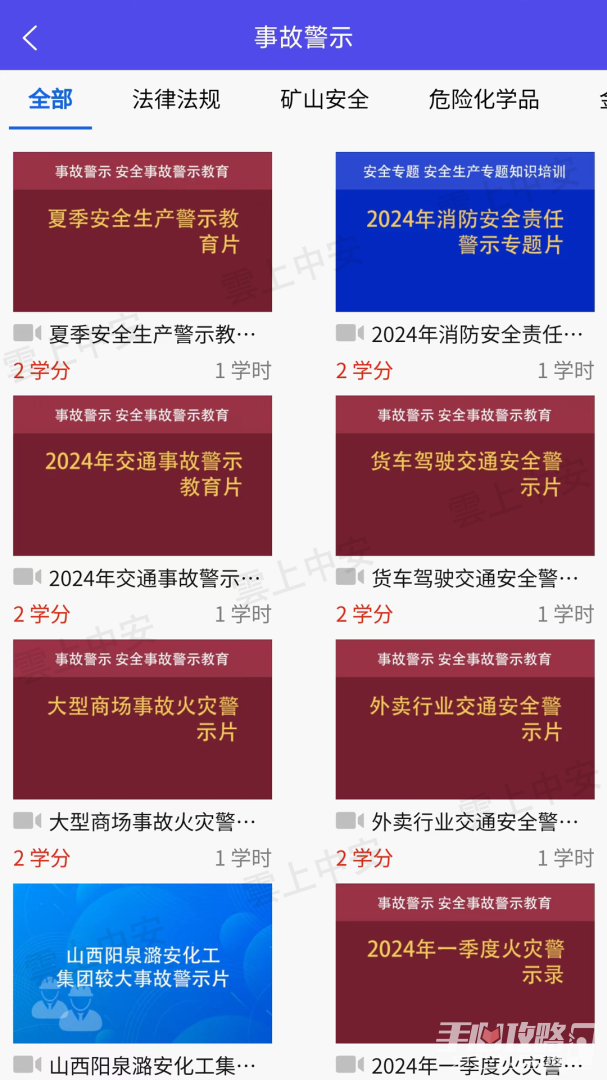Go back using the top-left arrow
The image size is (607, 1080).
[x=30, y=38]
